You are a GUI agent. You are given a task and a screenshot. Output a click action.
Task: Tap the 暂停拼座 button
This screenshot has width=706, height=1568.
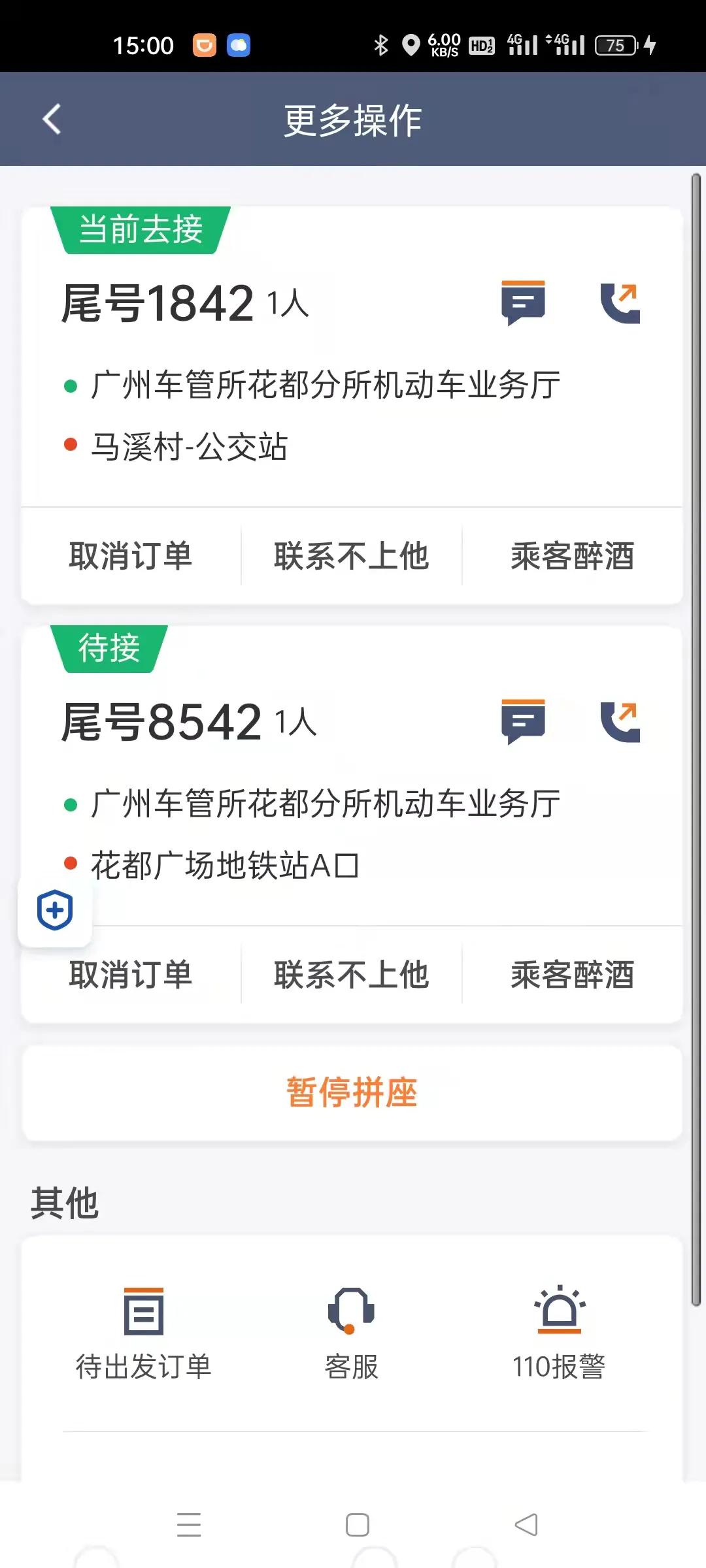click(353, 1090)
